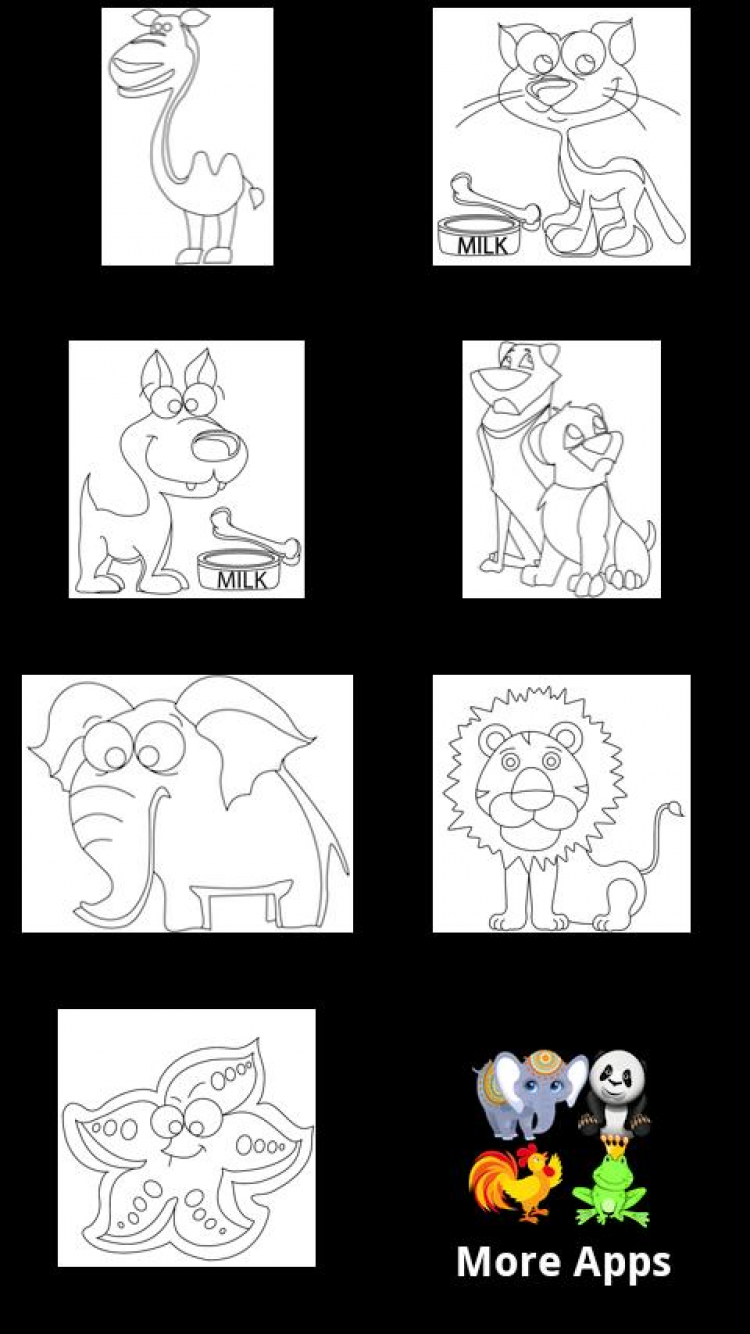This screenshot has width=750, height=1334.
Task: Open the two dogs sitting drawing
Action: click(561, 469)
